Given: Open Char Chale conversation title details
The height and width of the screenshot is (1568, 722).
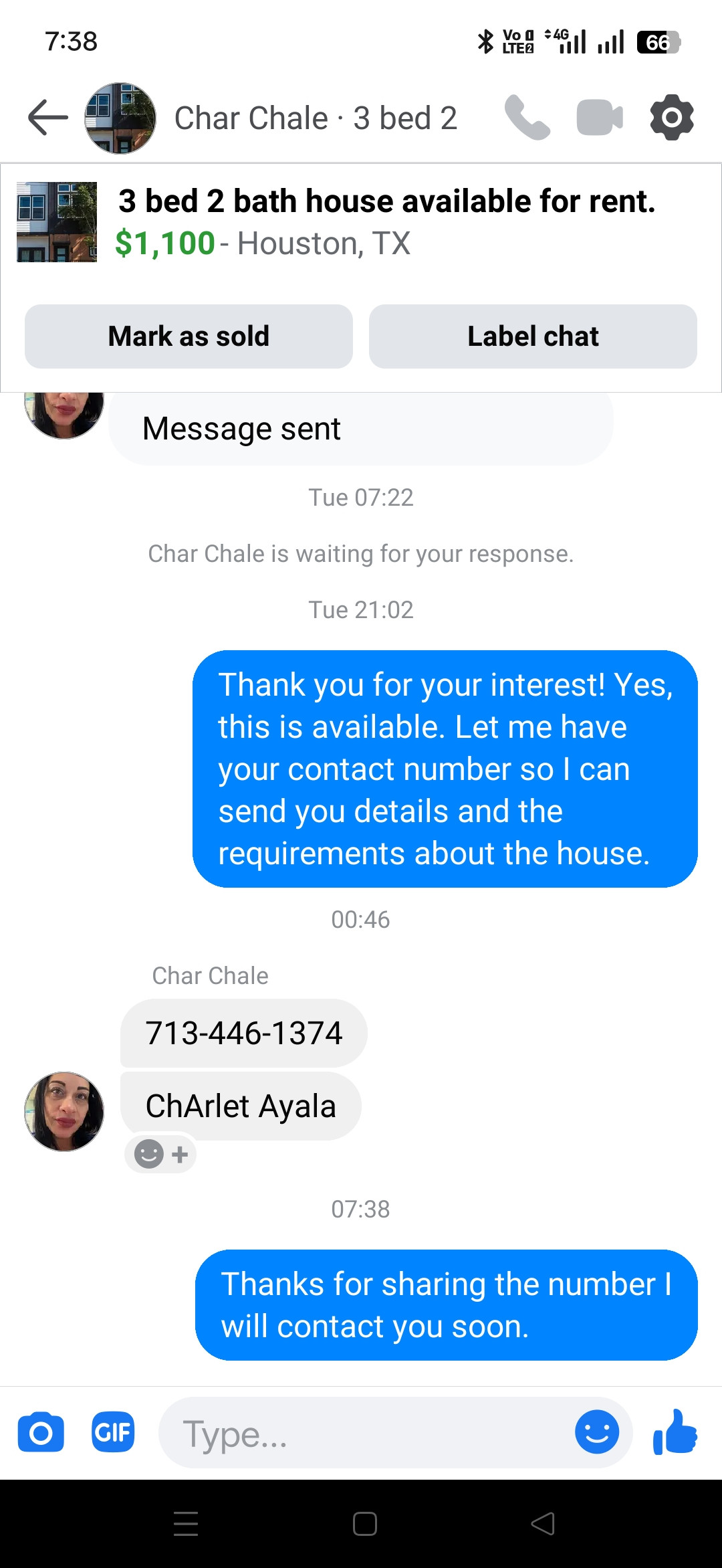Looking at the screenshot, I should click(x=316, y=118).
